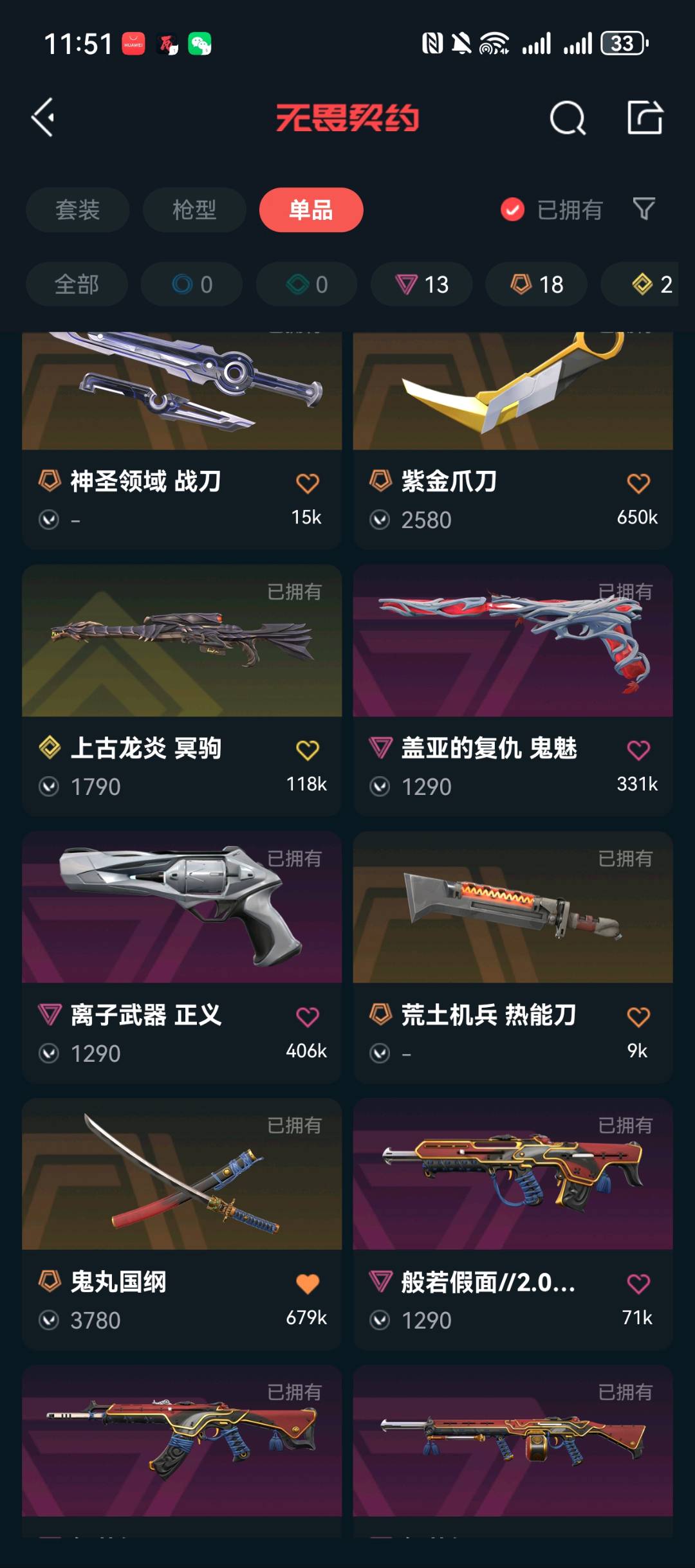Select the 单品 tab
Viewport: 695px width, 1568px height.
click(311, 210)
